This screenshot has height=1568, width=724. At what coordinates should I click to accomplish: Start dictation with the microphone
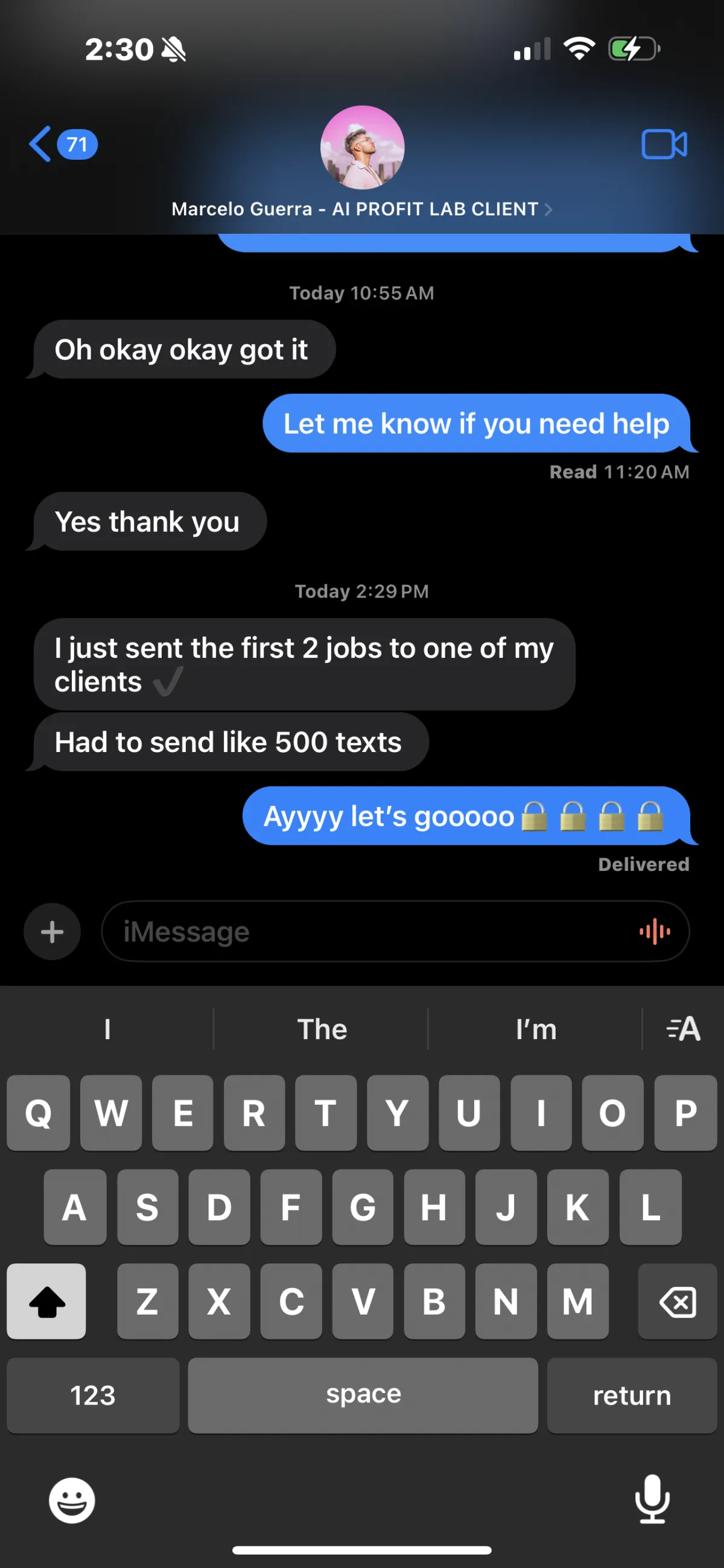[652, 1499]
